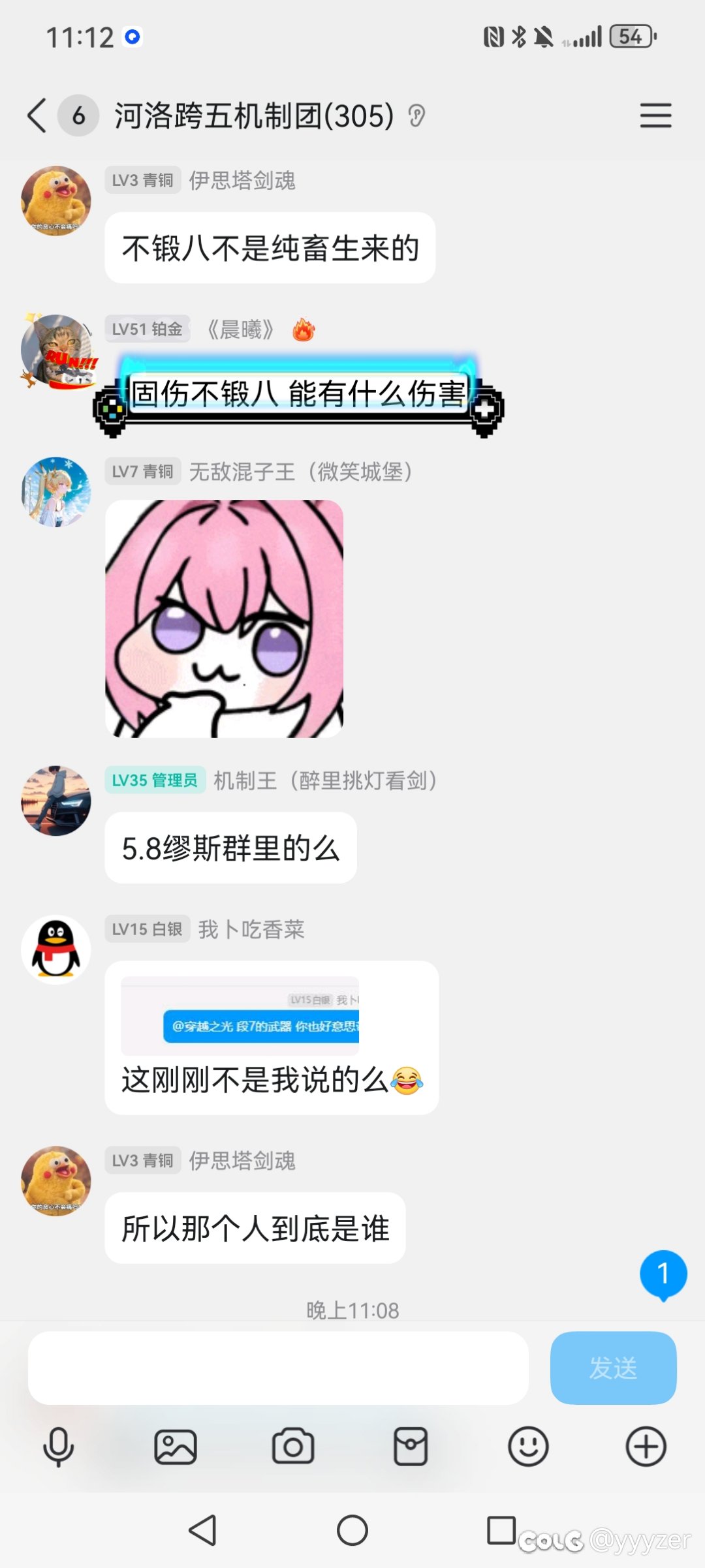Record a voice message with the microphone
Image resolution: width=705 pixels, height=1568 pixels.
[x=58, y=1447]
